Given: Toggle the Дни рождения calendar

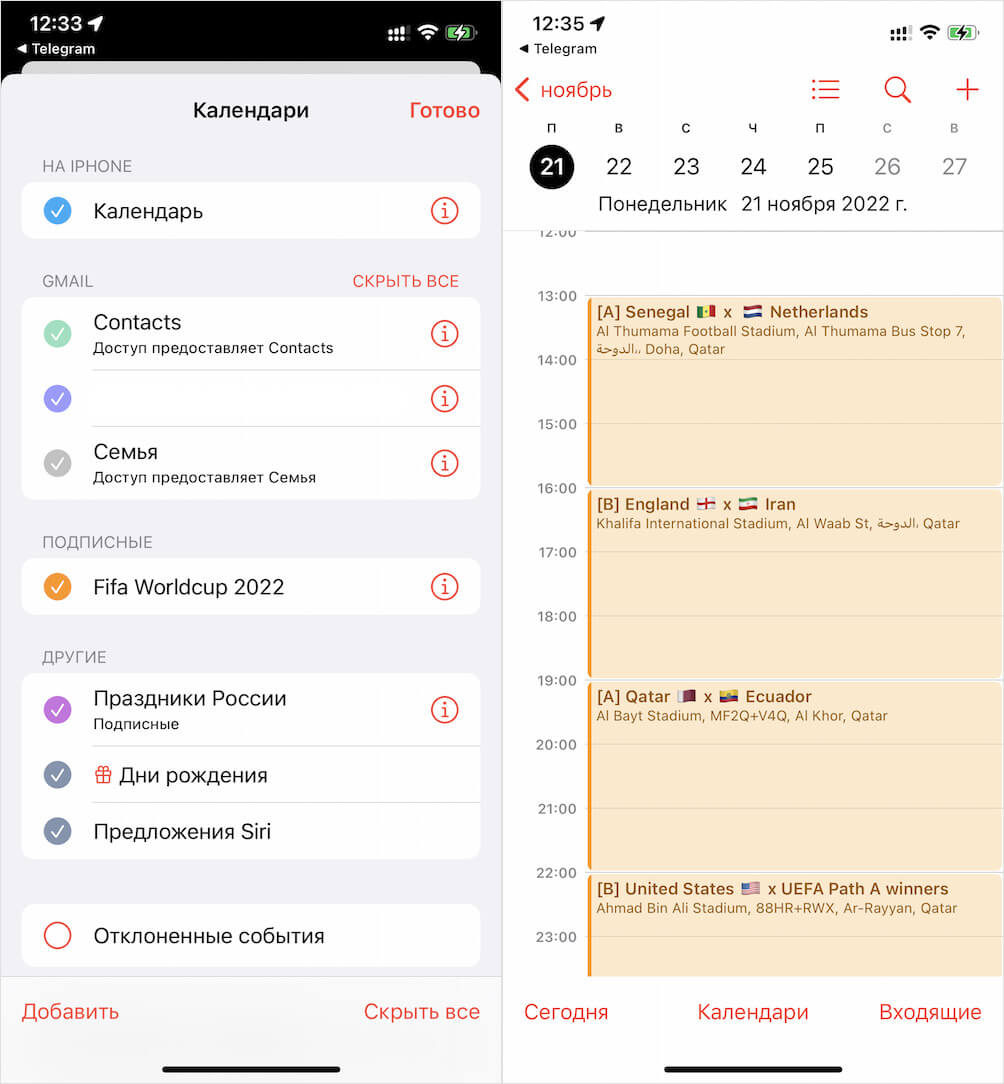Looking at the screenshot, I should click(x=58, y=775).
